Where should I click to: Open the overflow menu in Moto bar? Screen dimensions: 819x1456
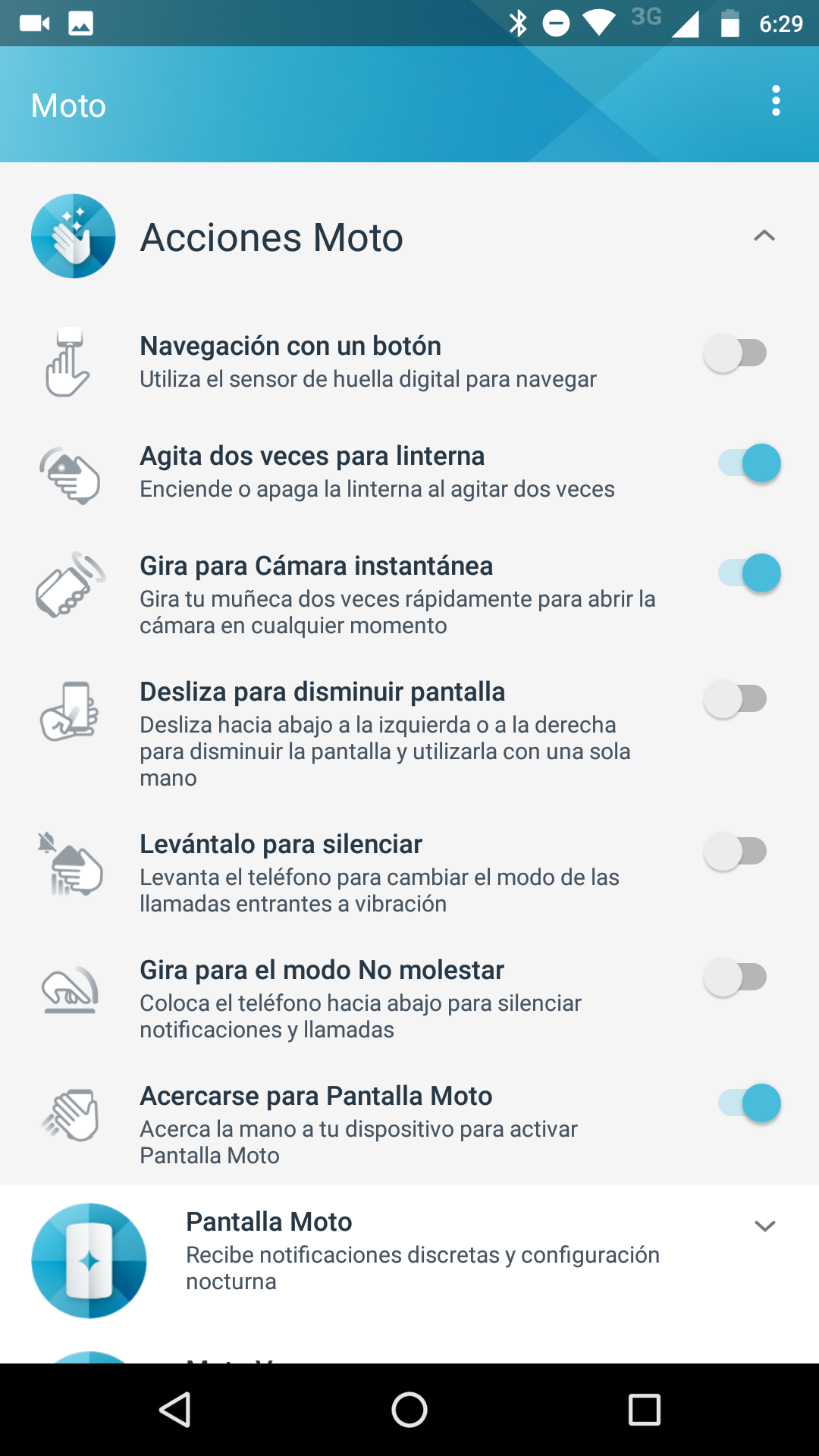coord(775,101)
